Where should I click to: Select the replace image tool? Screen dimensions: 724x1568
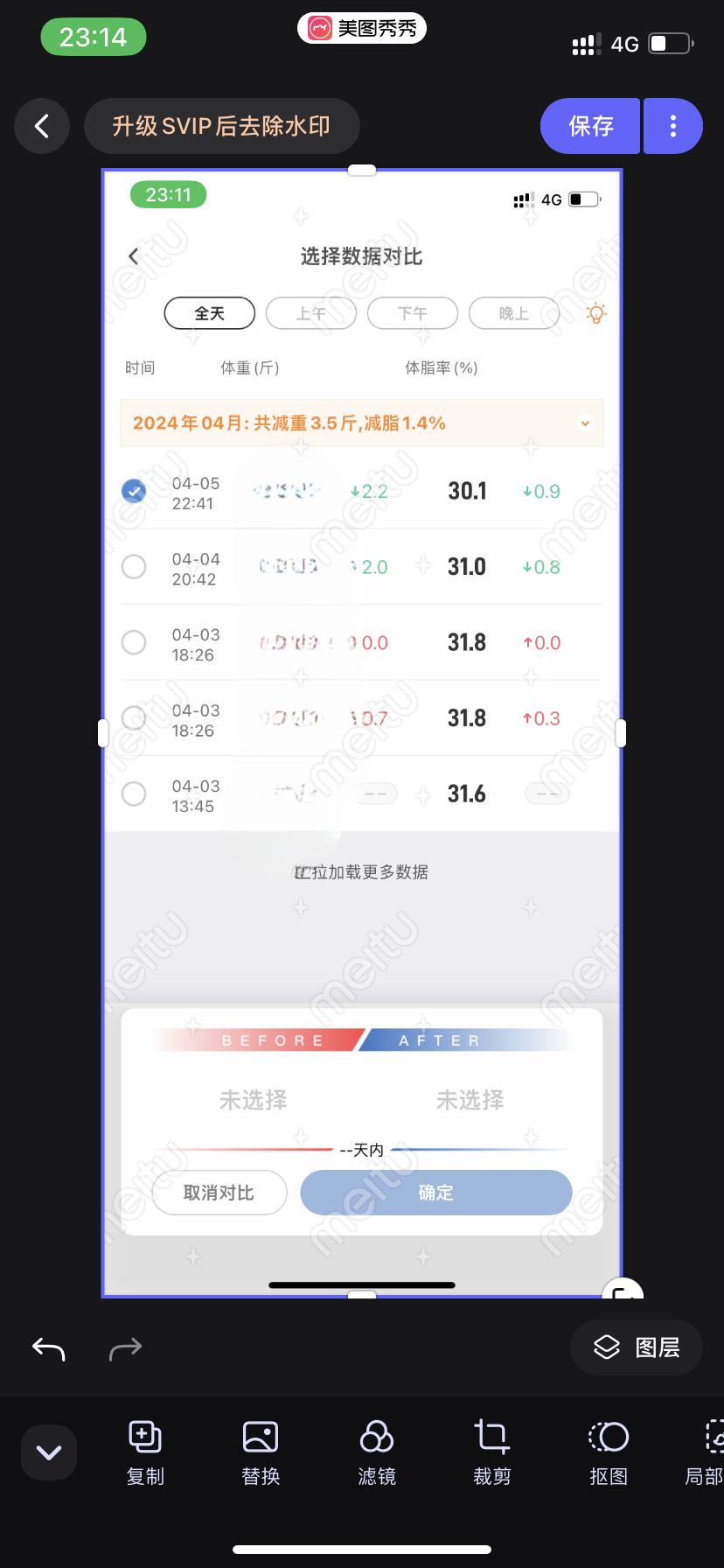[x=261, y=1452]
